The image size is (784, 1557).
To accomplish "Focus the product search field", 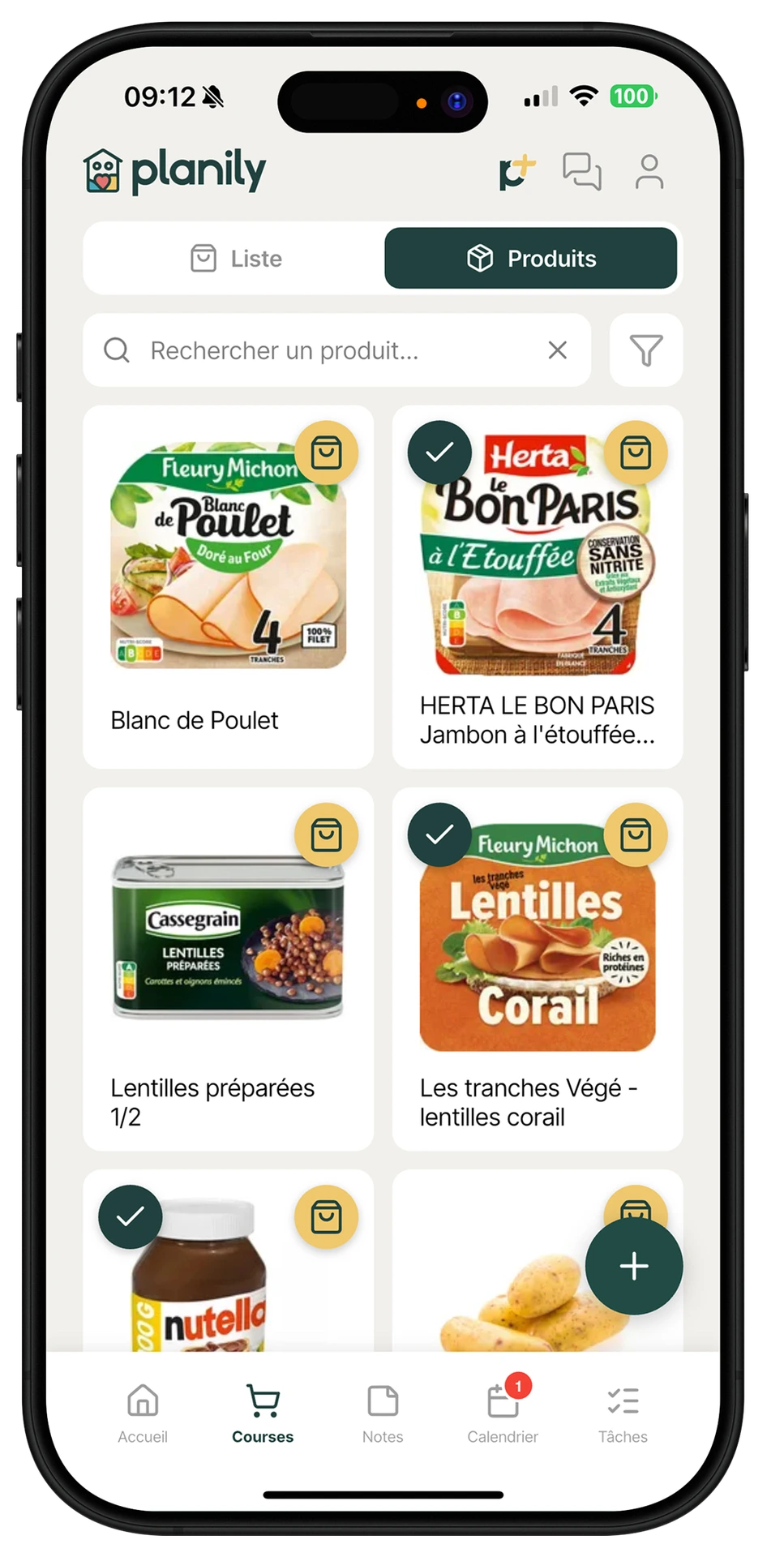I will coord(324,350).
